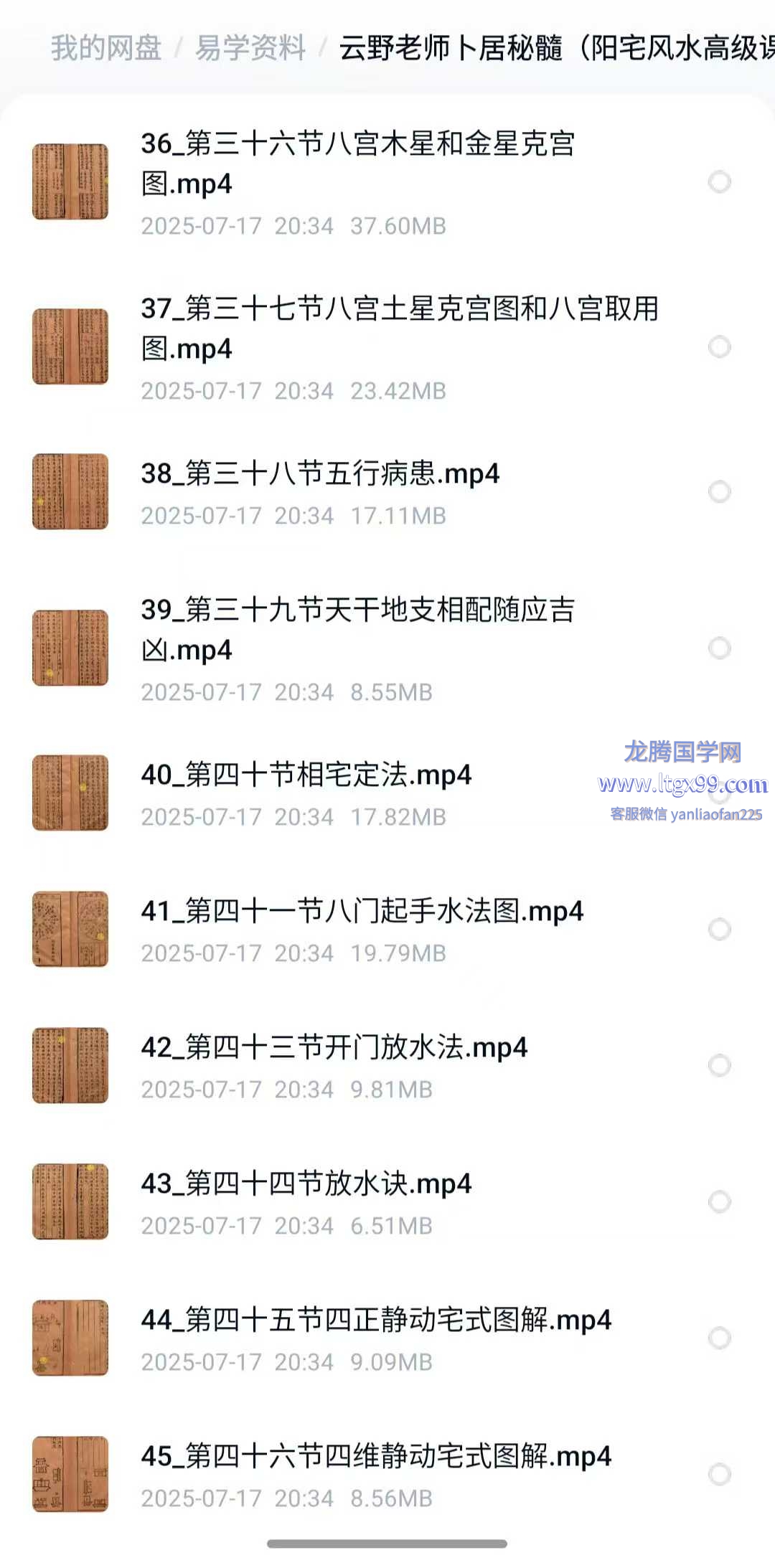Go to 我的网盘 breadcrumb
The width and height of the screenshot is (775, 1568).
click(106, 48)
